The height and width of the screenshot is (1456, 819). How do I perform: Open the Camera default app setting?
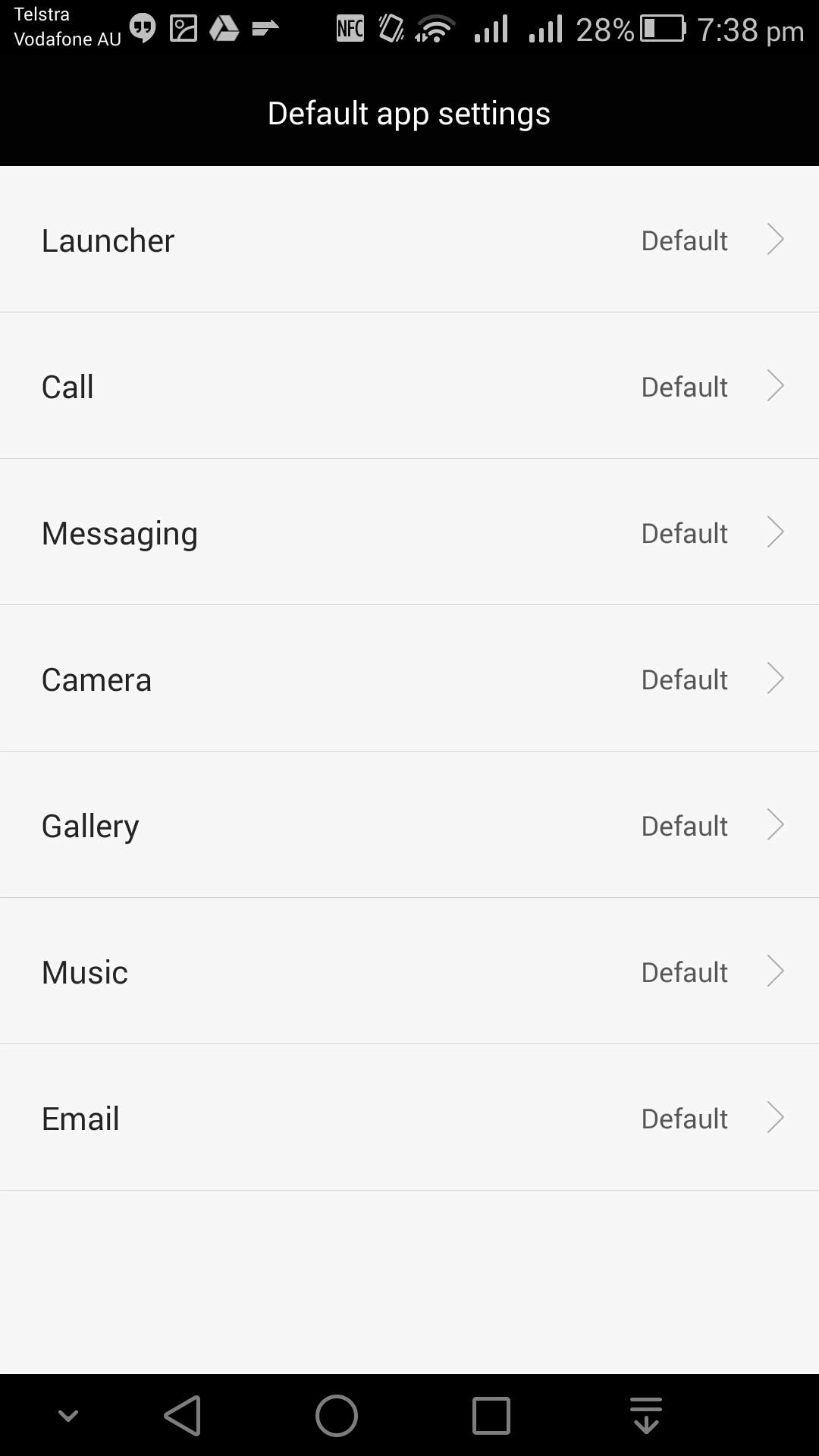[x=409, y=679]
